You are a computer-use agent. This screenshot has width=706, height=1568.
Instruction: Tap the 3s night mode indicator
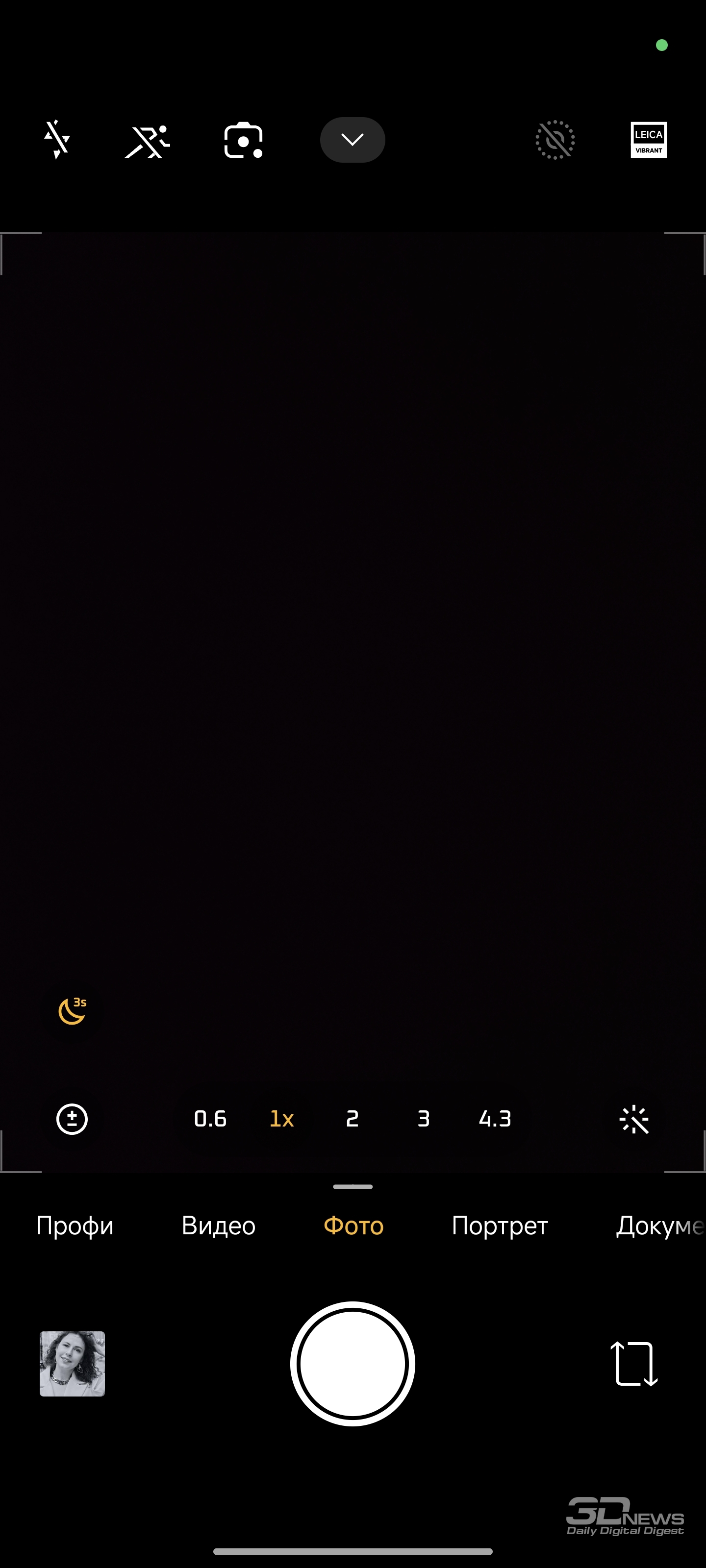[73, 1011]
